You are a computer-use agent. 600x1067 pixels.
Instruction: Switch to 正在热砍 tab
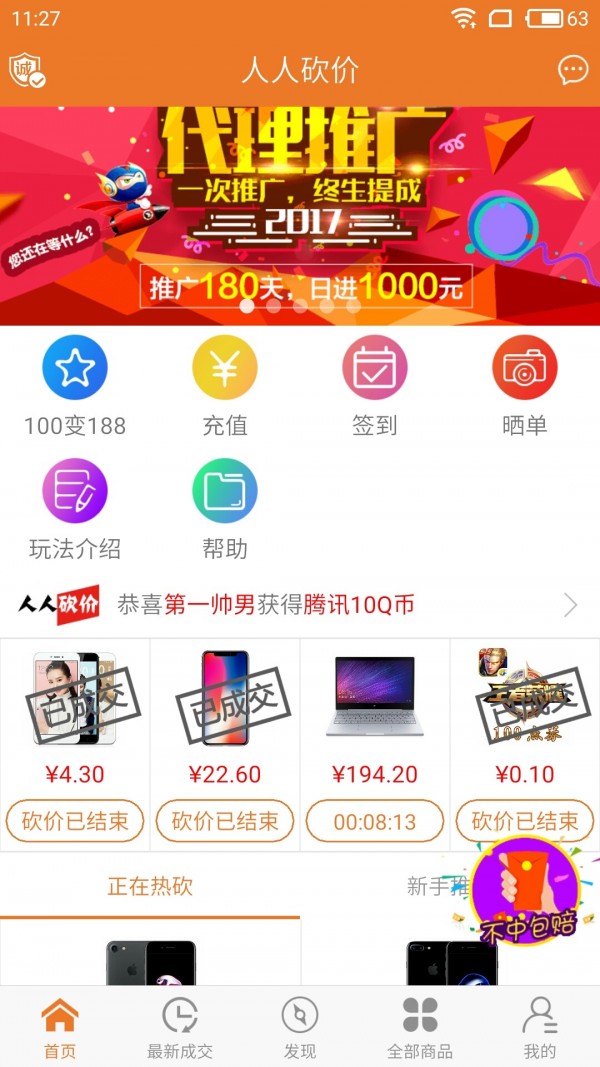(x=150, y=886)
